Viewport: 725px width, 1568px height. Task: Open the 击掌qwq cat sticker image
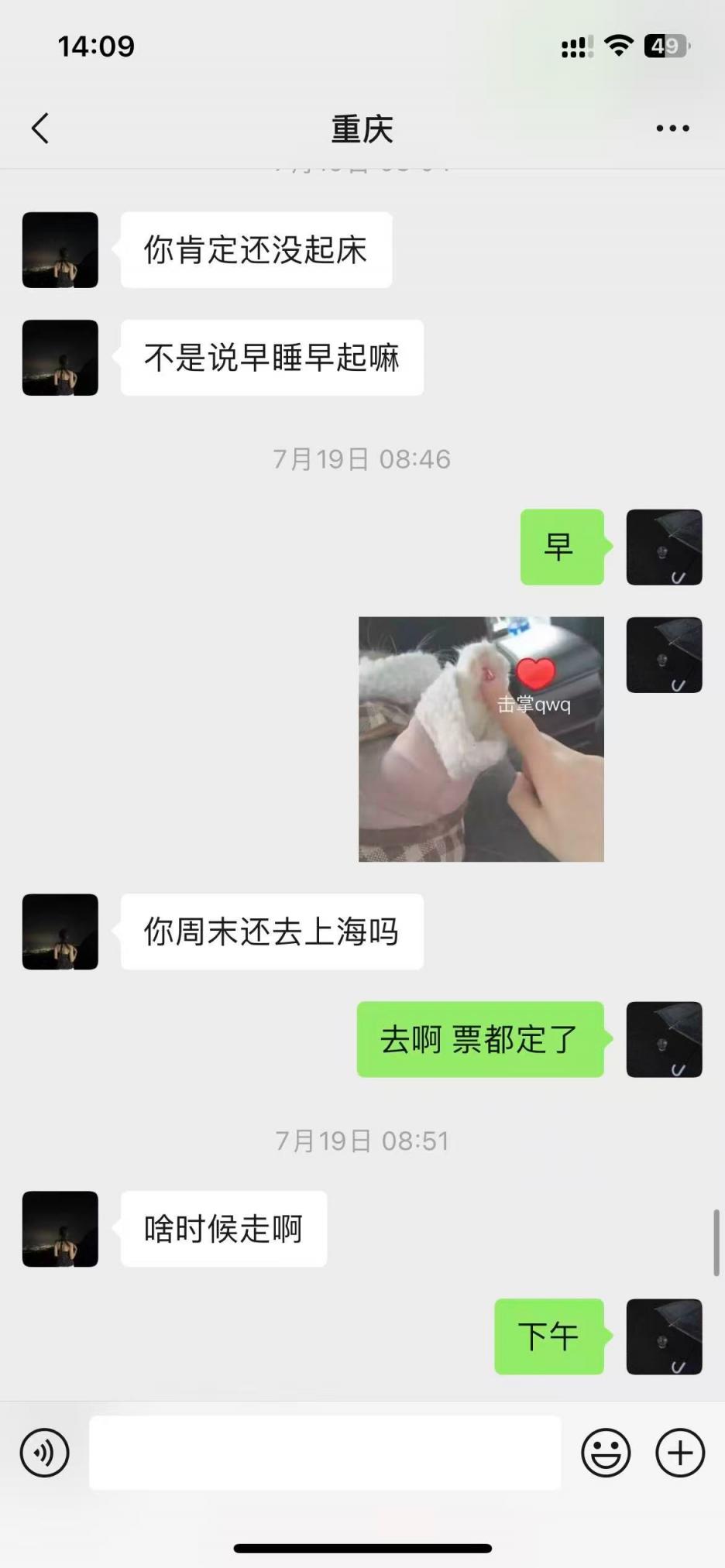(x=481, y=739)
